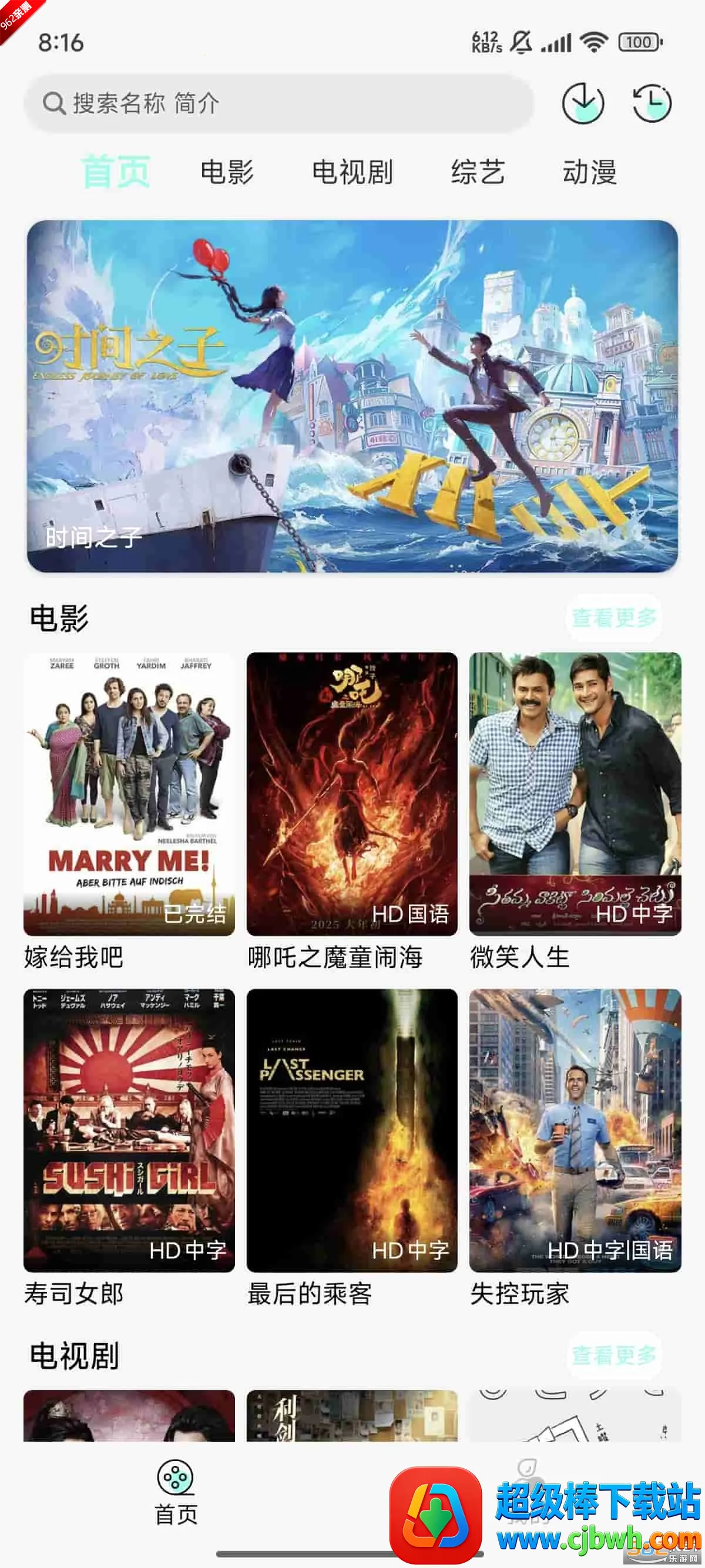705x1568 pixels.
Task: Select the 综艺 tab
Action: (x=478, y=172)
